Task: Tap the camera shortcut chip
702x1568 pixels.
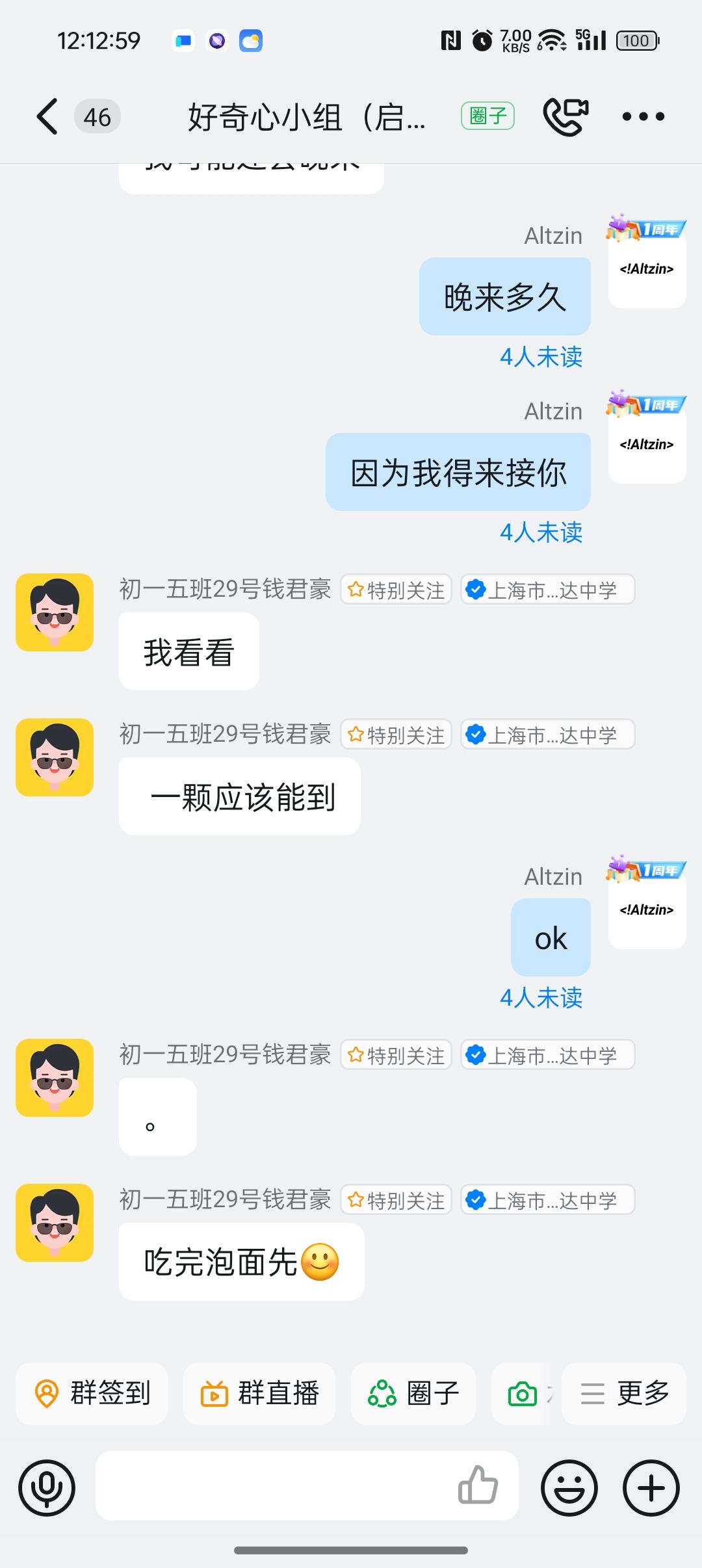Action: tap(524, 1394)
